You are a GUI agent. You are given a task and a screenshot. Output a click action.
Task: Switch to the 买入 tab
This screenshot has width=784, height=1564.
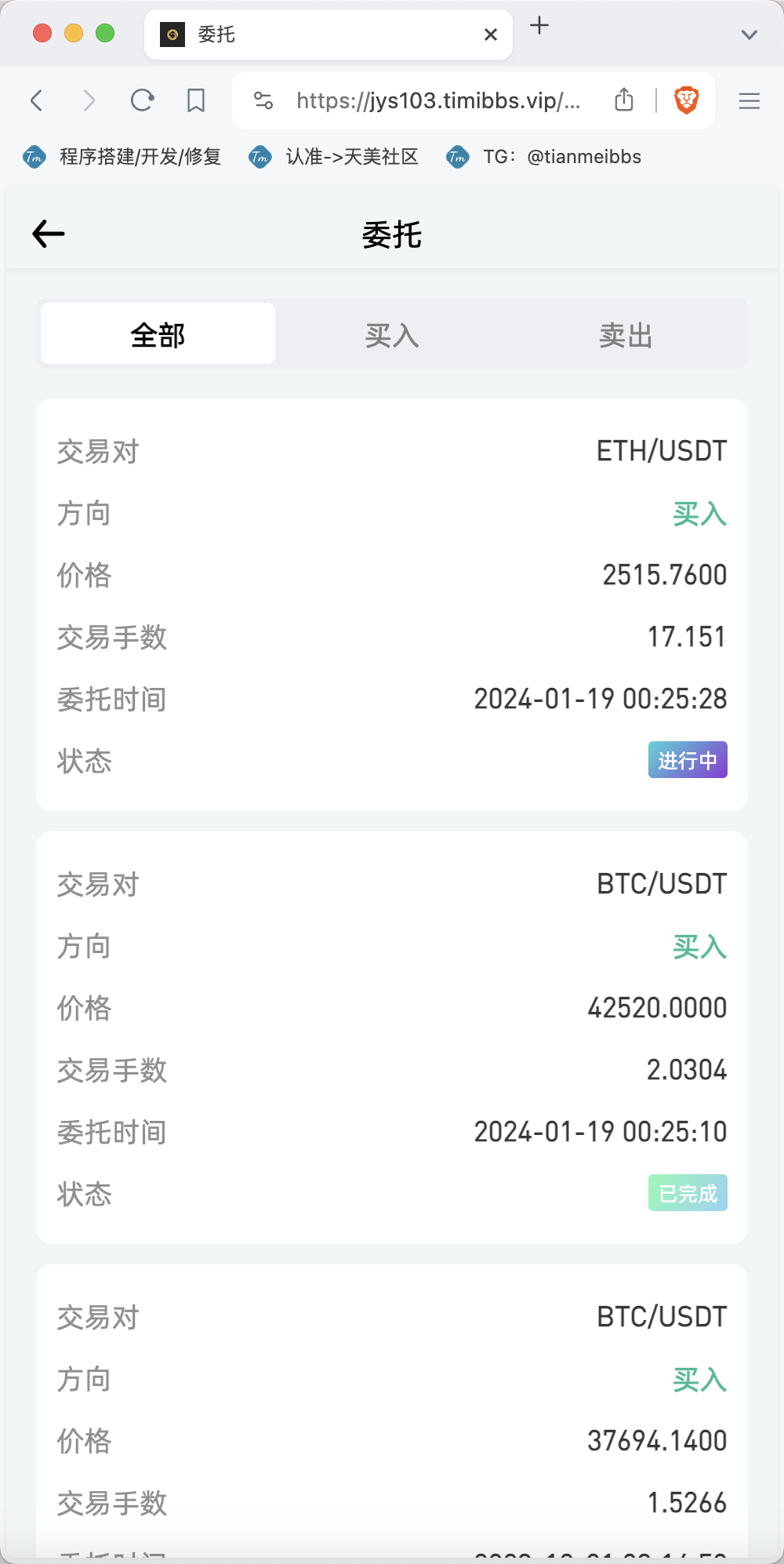click(x=392, y=334)
